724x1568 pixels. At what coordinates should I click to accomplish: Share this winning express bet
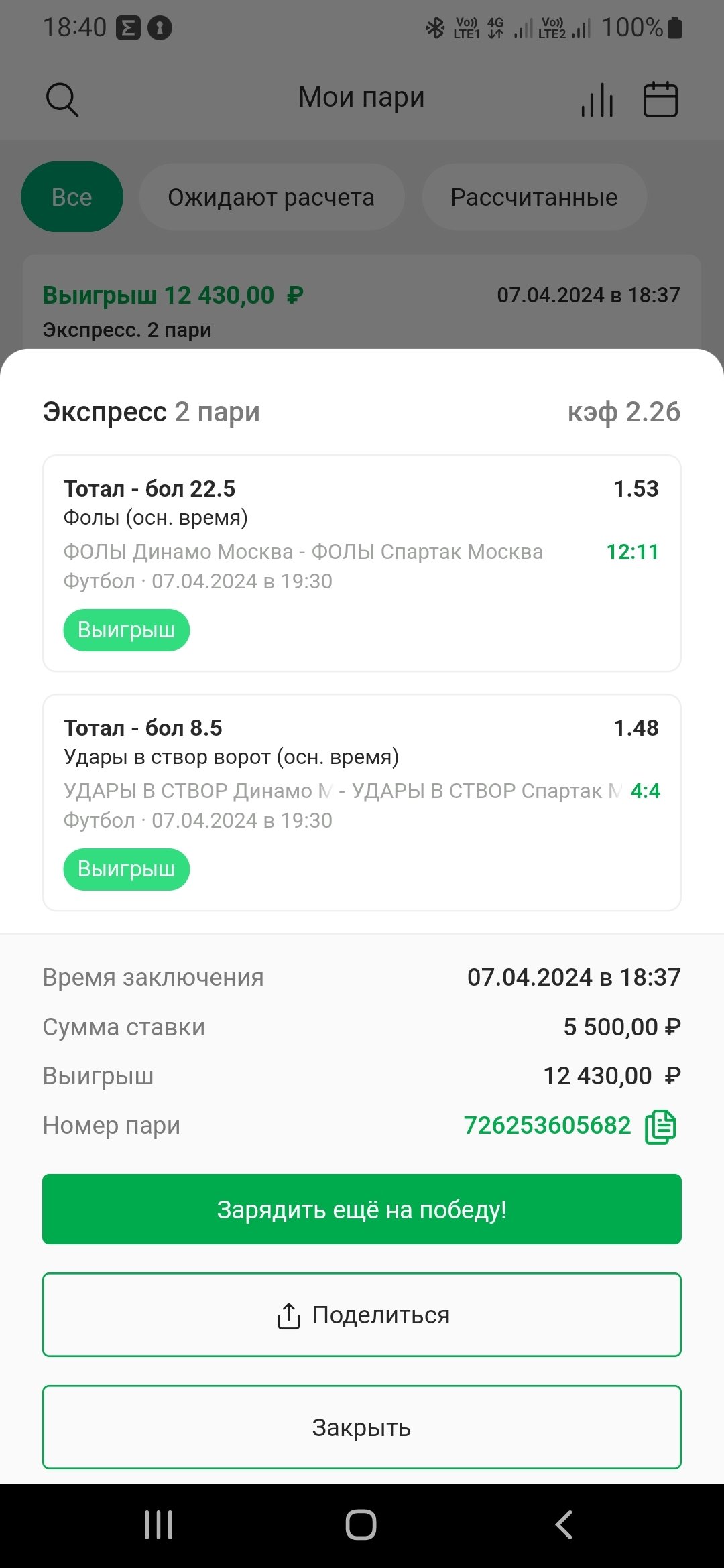point(362,1315)
